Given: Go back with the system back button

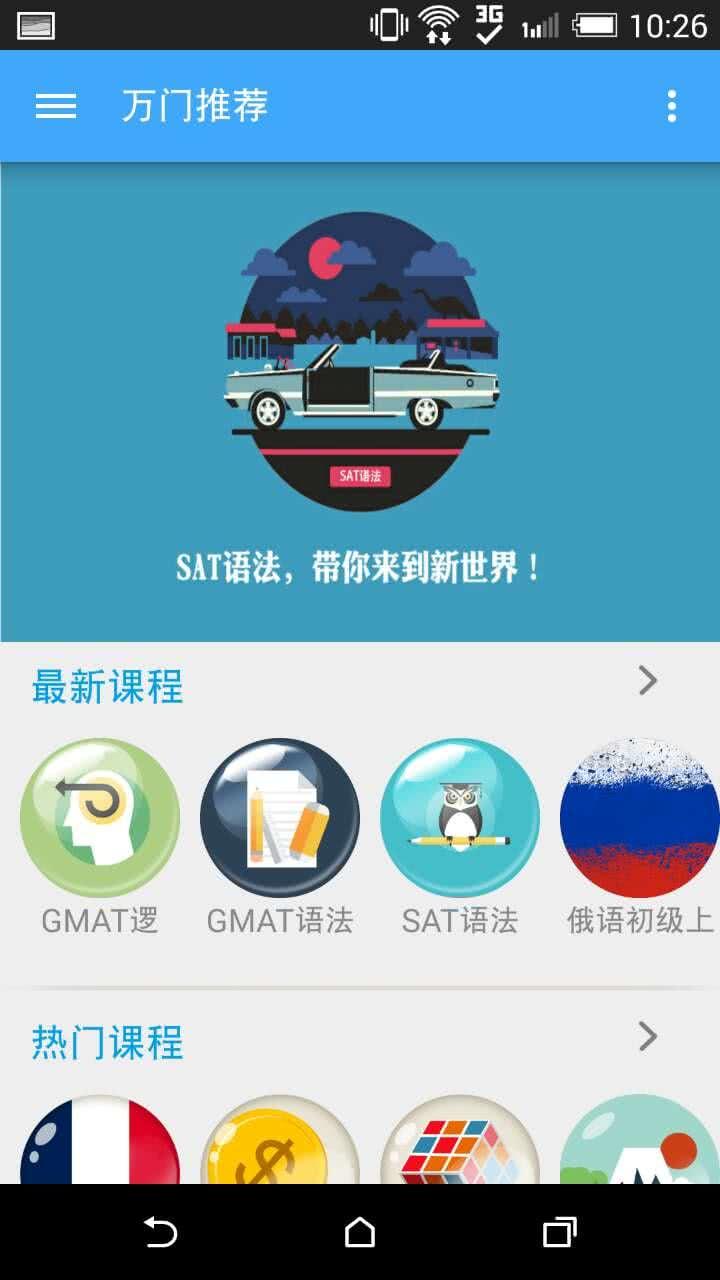Looking at the screenshot, I should [160, 1232].
